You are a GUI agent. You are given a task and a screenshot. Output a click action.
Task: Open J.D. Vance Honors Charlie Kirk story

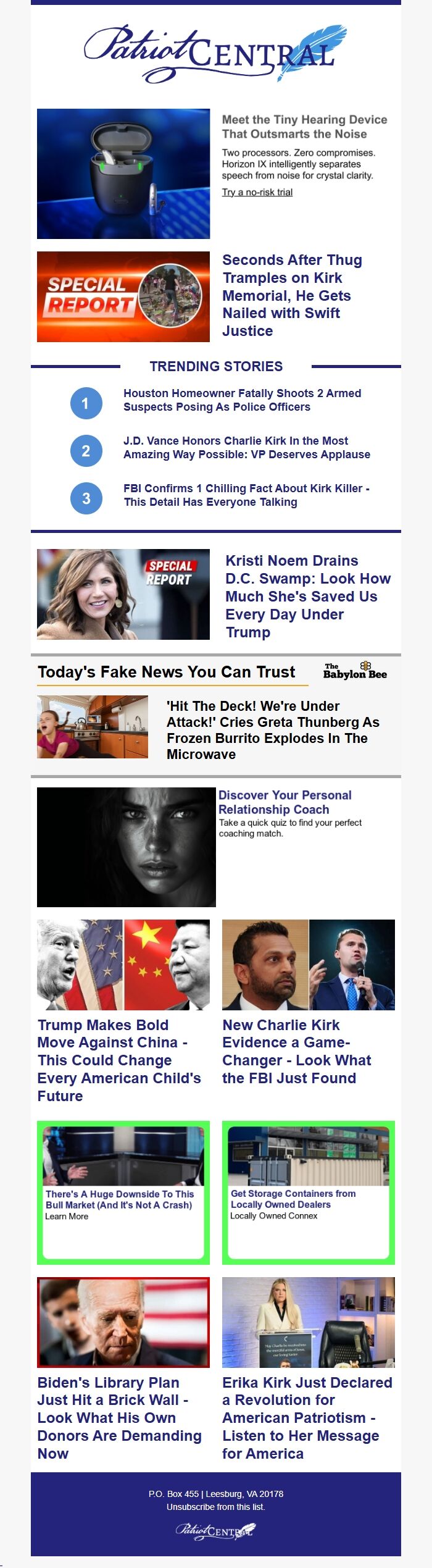(x=246, y=448)
